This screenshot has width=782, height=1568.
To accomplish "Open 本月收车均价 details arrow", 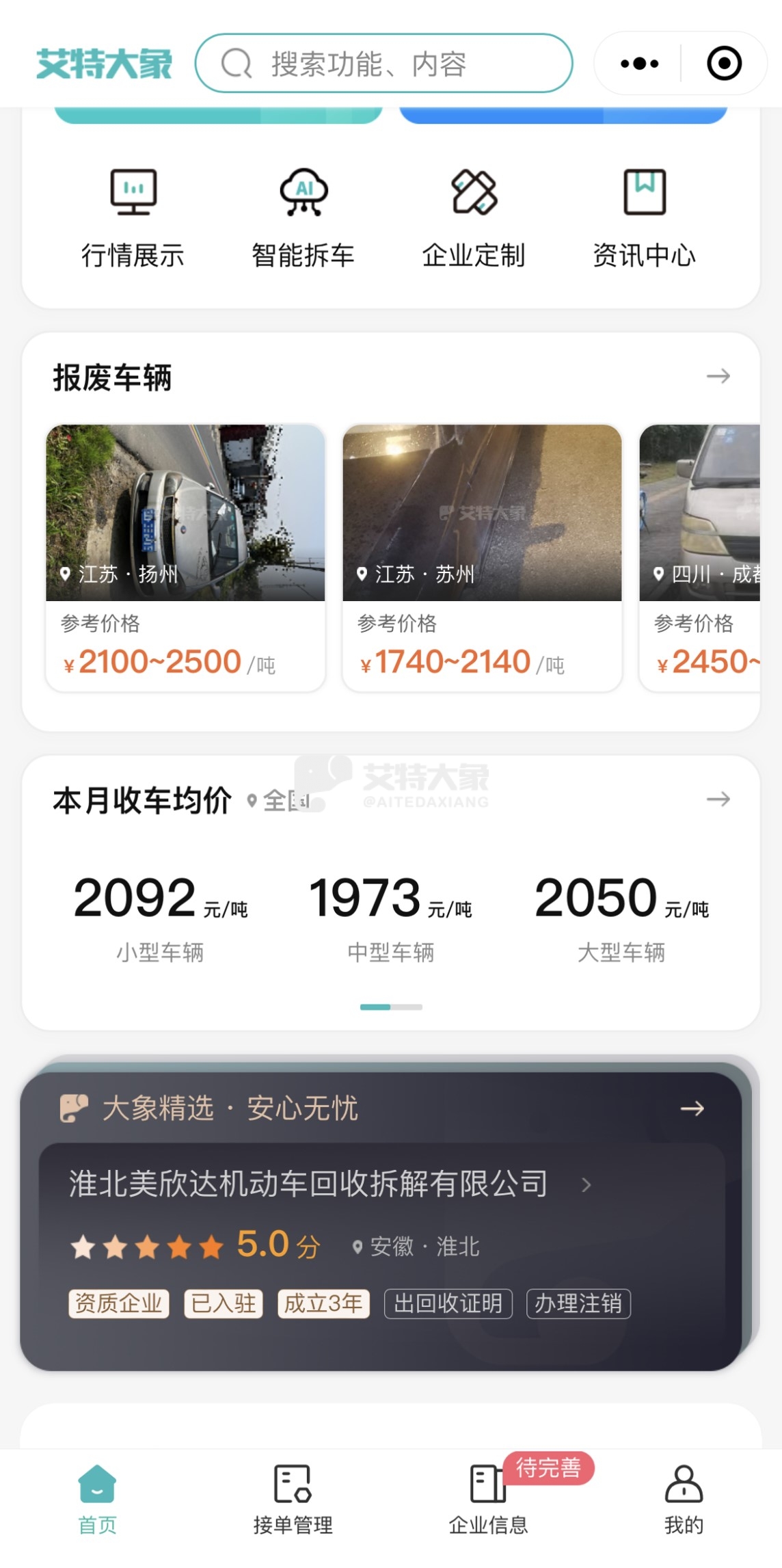I will tap(718, 799).
